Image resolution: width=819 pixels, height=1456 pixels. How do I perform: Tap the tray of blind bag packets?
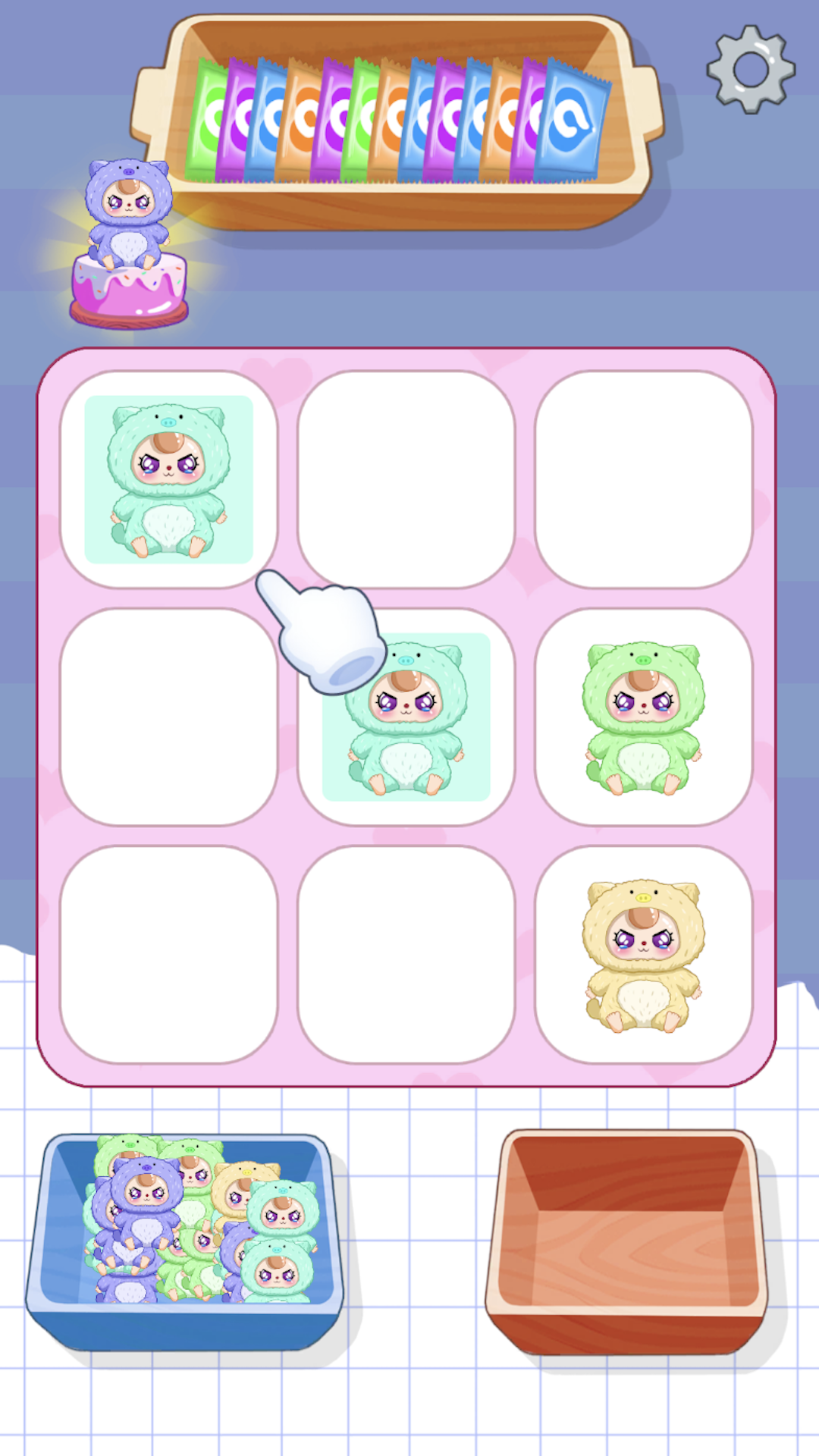pyautogui.click(x=398, y=121)
